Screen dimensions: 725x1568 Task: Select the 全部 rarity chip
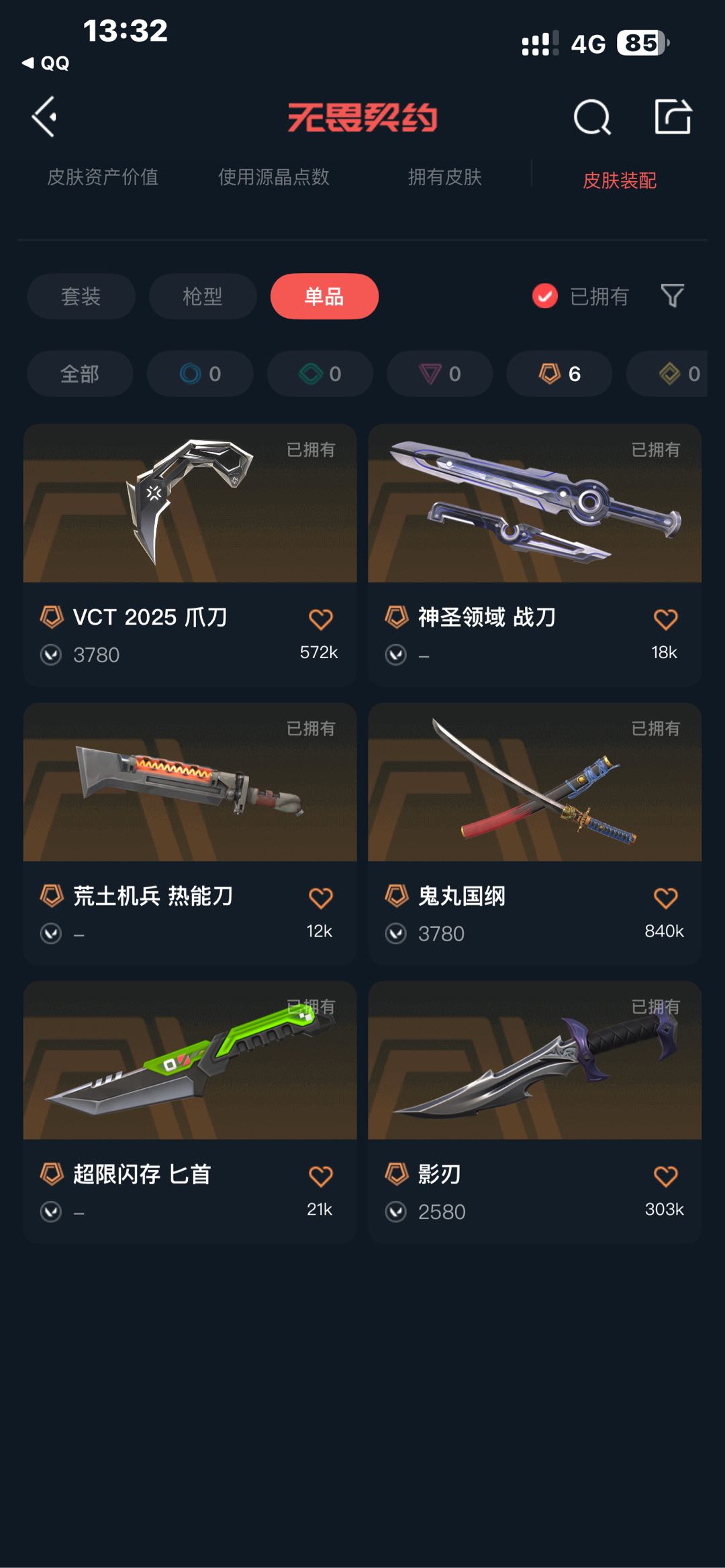coord(80,374)
